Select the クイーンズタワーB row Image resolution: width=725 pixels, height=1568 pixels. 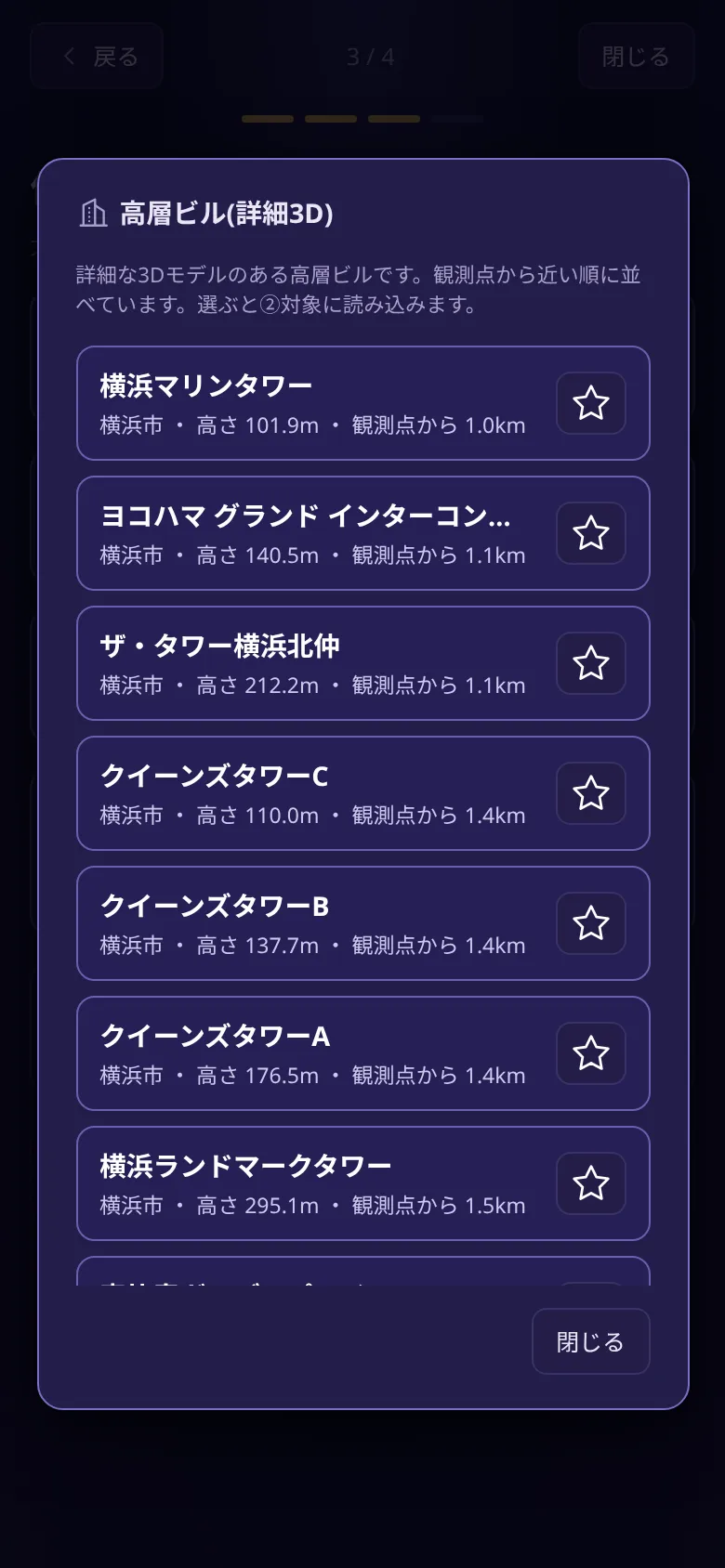point(316,923)
